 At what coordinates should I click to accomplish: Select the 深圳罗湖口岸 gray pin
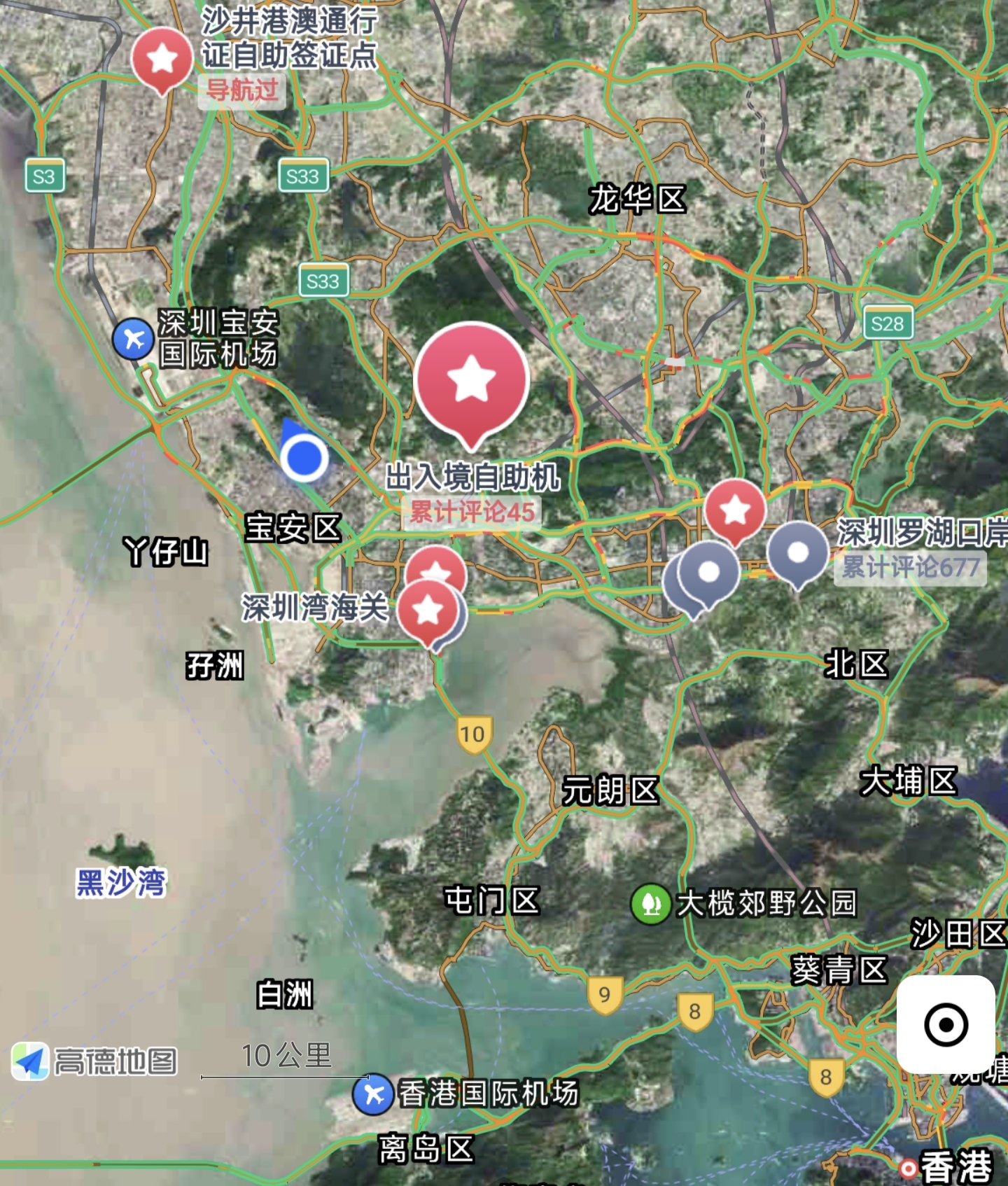[798, 552]
